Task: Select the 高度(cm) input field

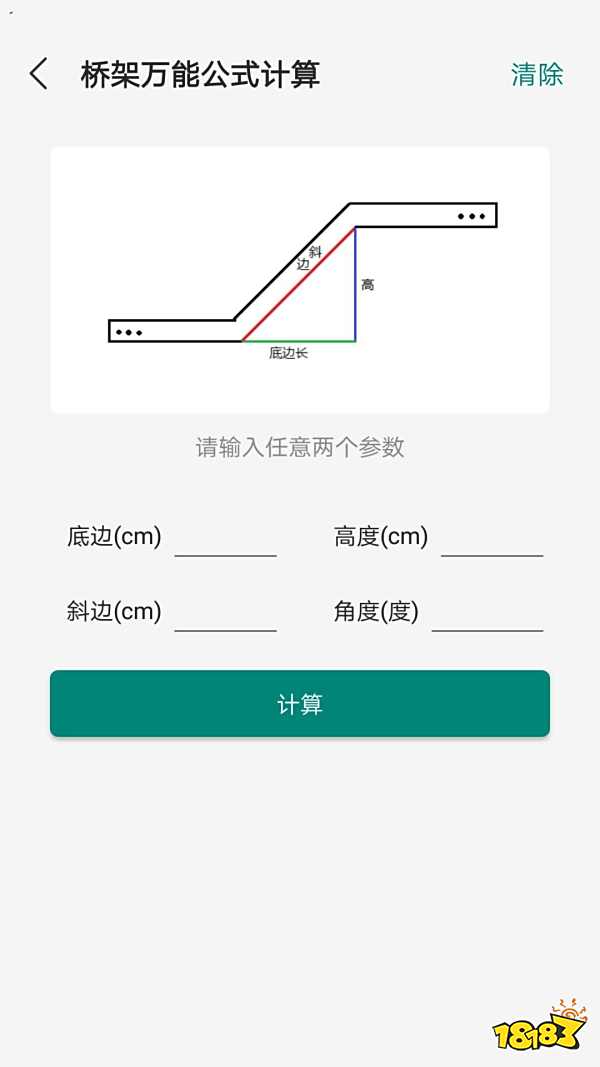Action: coord(492,539)
